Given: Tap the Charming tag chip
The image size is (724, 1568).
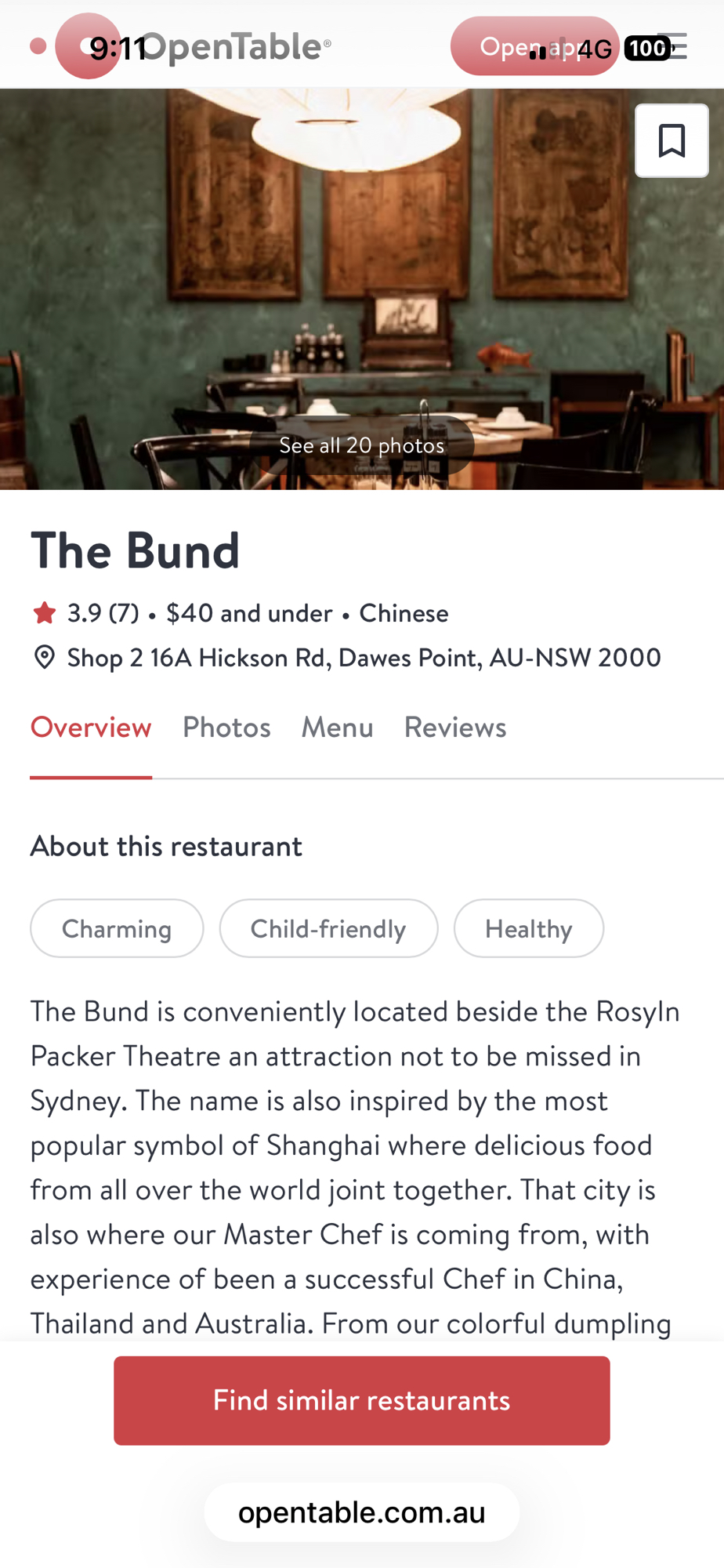Looking at the screenshot, I should click(117, 928).
